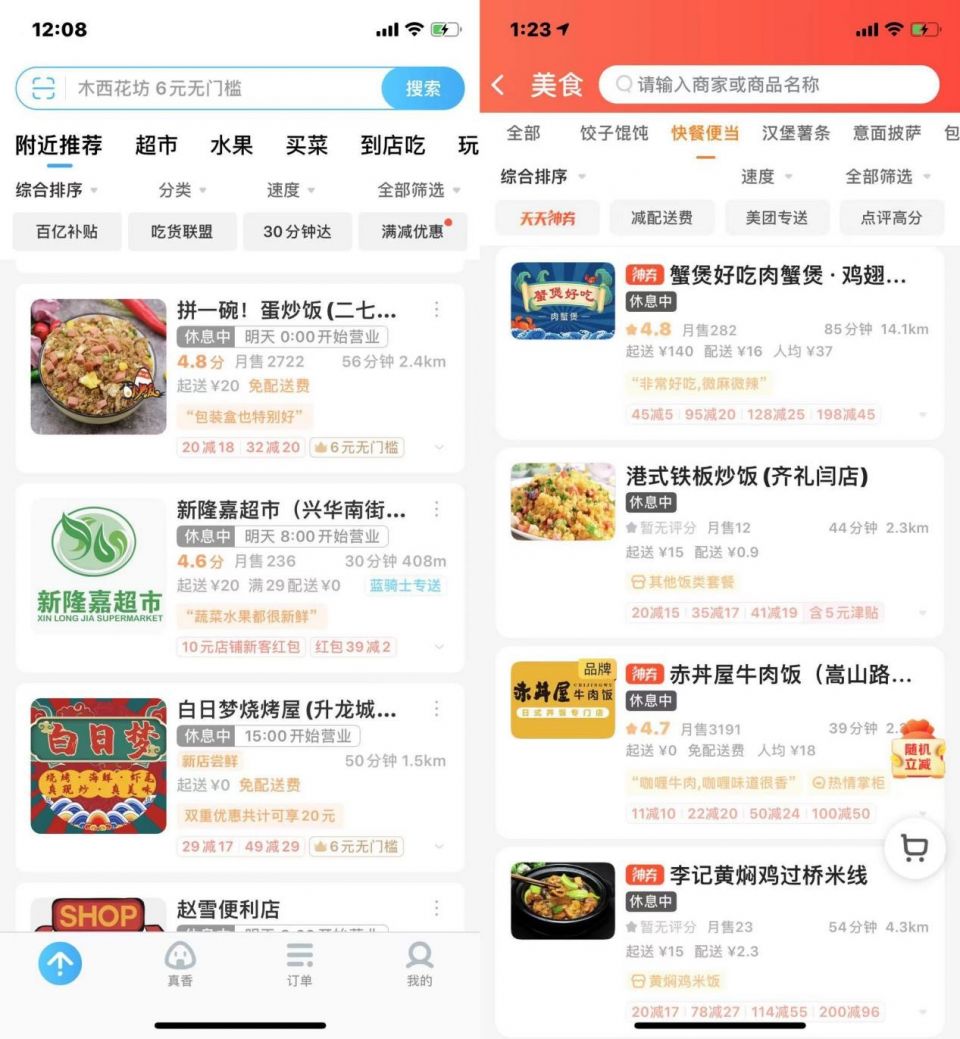Image resolution: width=960 pixels, height=1039 pixels.
Task: Tap the 请输入商家或商品名称 search field
Action: pos(768,85)
